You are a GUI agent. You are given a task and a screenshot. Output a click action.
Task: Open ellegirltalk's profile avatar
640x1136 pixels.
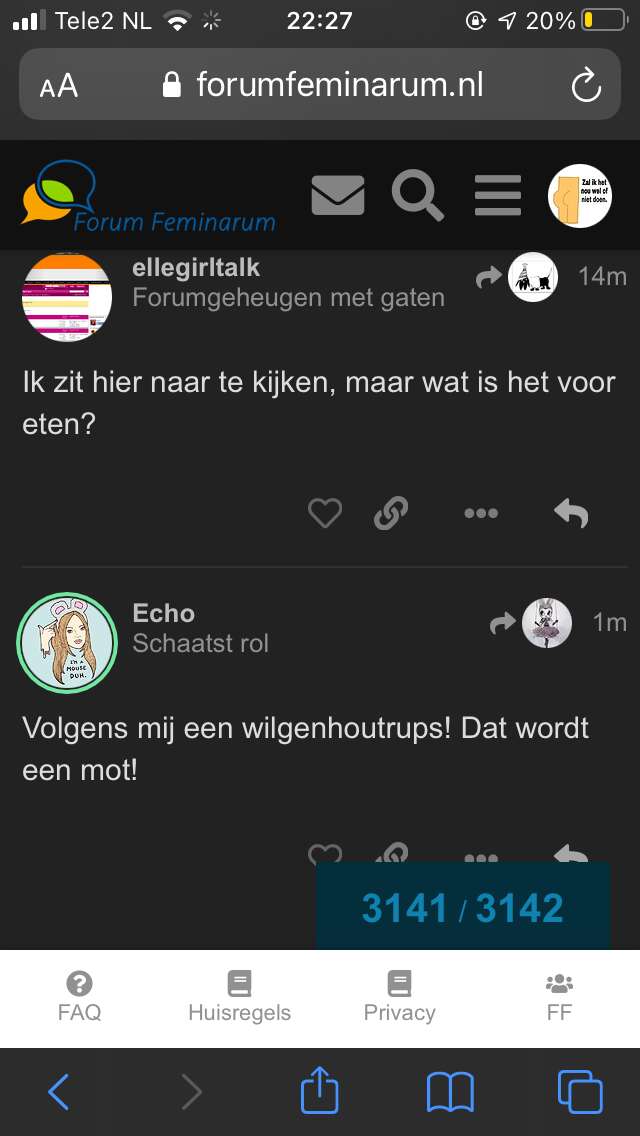(67, 297)
